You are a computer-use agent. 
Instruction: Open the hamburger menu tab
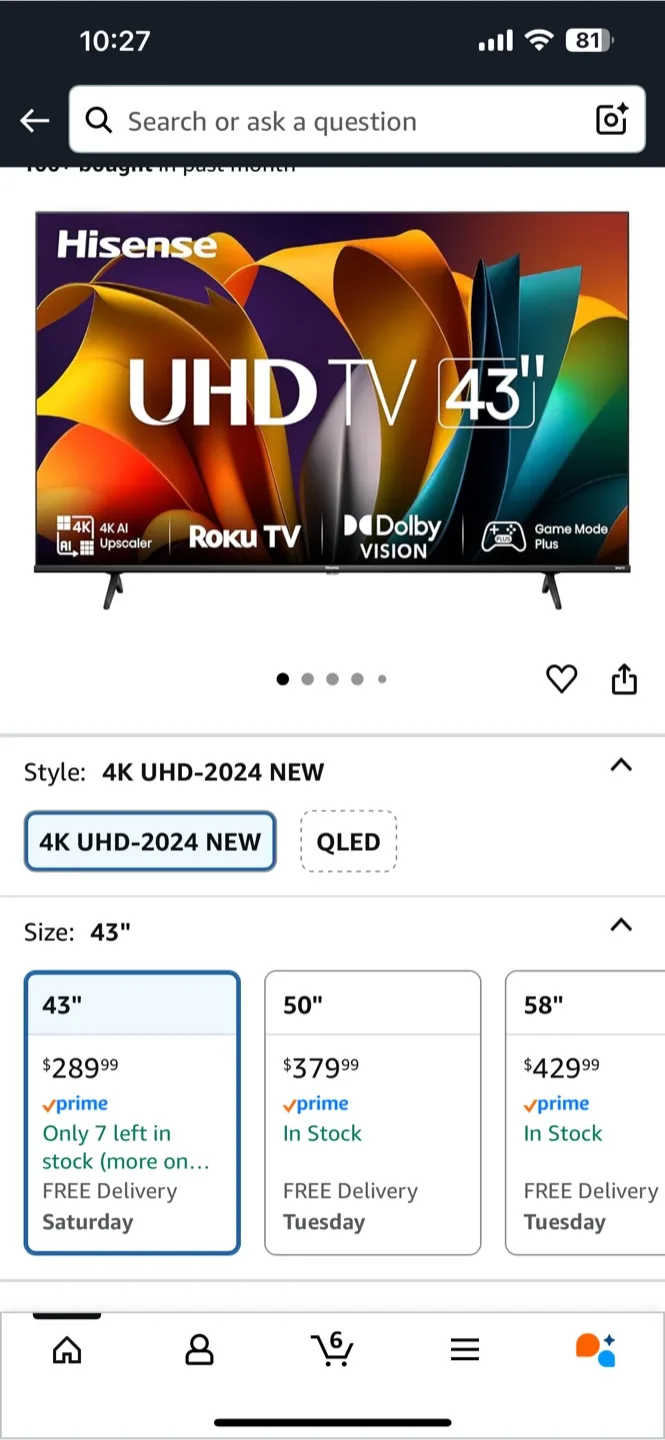pos(464,1350)
